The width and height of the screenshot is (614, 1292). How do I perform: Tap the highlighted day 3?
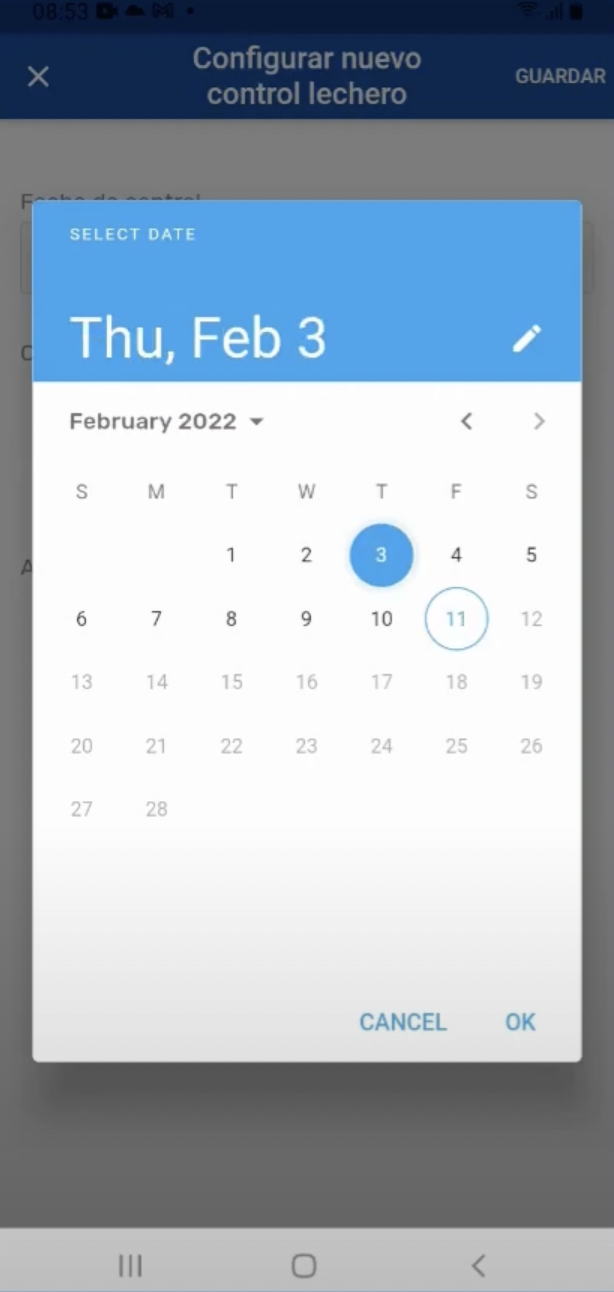click(381, 555)
